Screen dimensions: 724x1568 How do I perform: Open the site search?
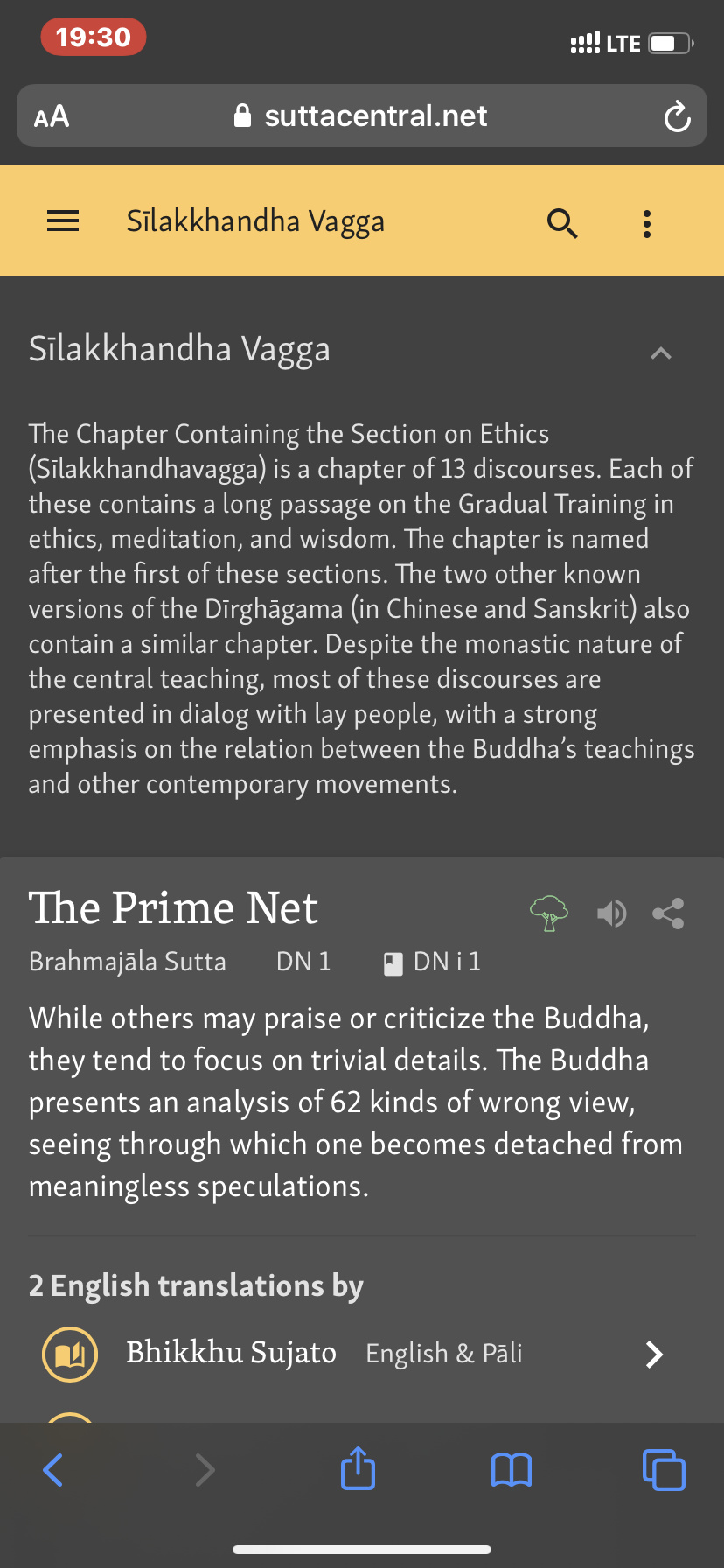pyautogui.click(x=562, y=223)
